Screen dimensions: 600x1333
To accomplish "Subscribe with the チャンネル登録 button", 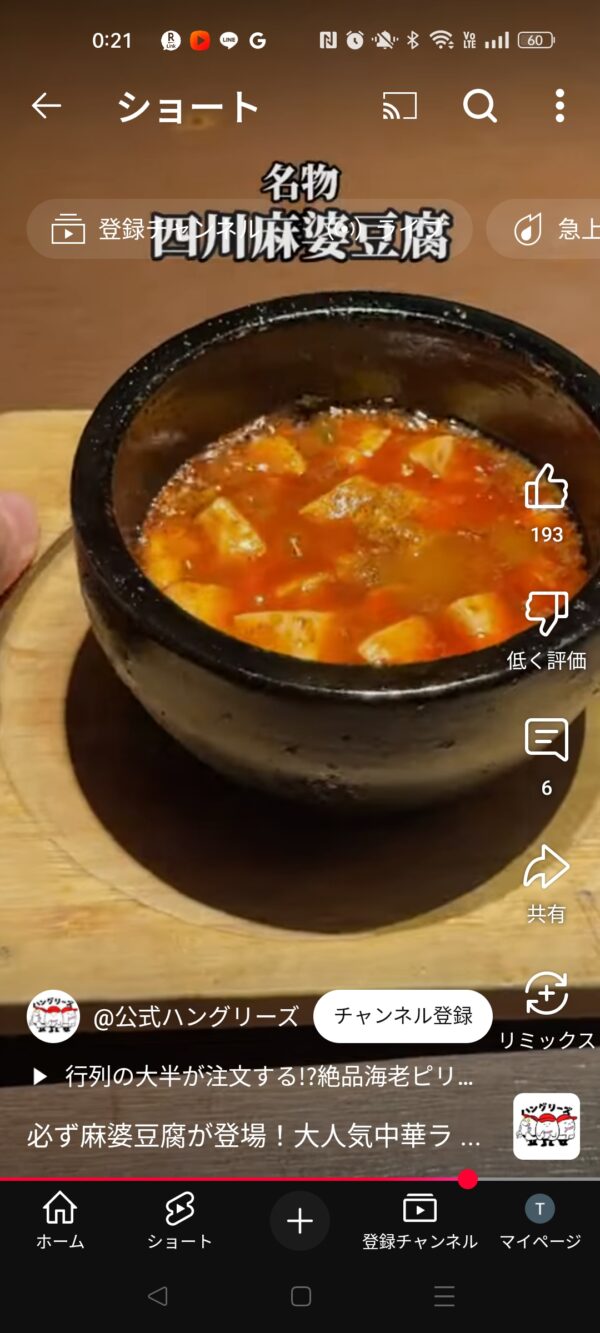I will click(402, 1016).
